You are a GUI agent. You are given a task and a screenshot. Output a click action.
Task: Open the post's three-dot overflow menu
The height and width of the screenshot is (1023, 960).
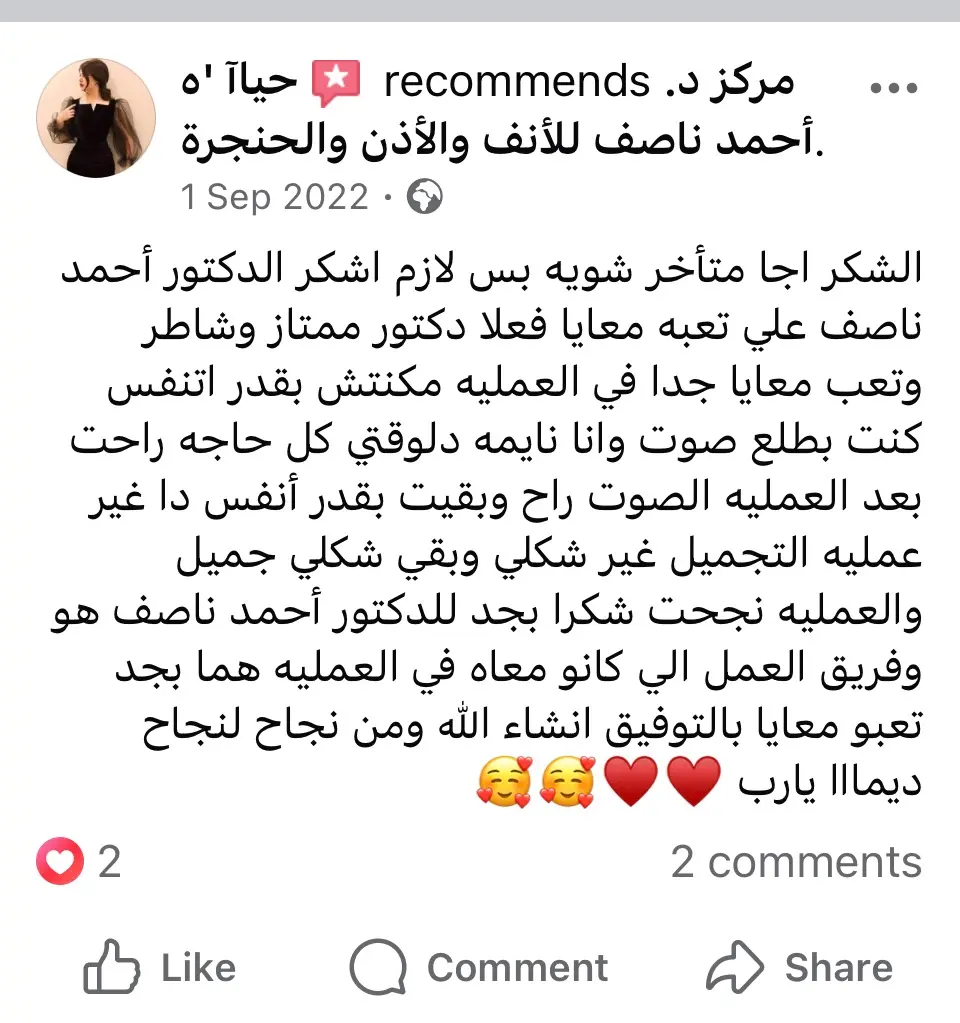(894, 88)
